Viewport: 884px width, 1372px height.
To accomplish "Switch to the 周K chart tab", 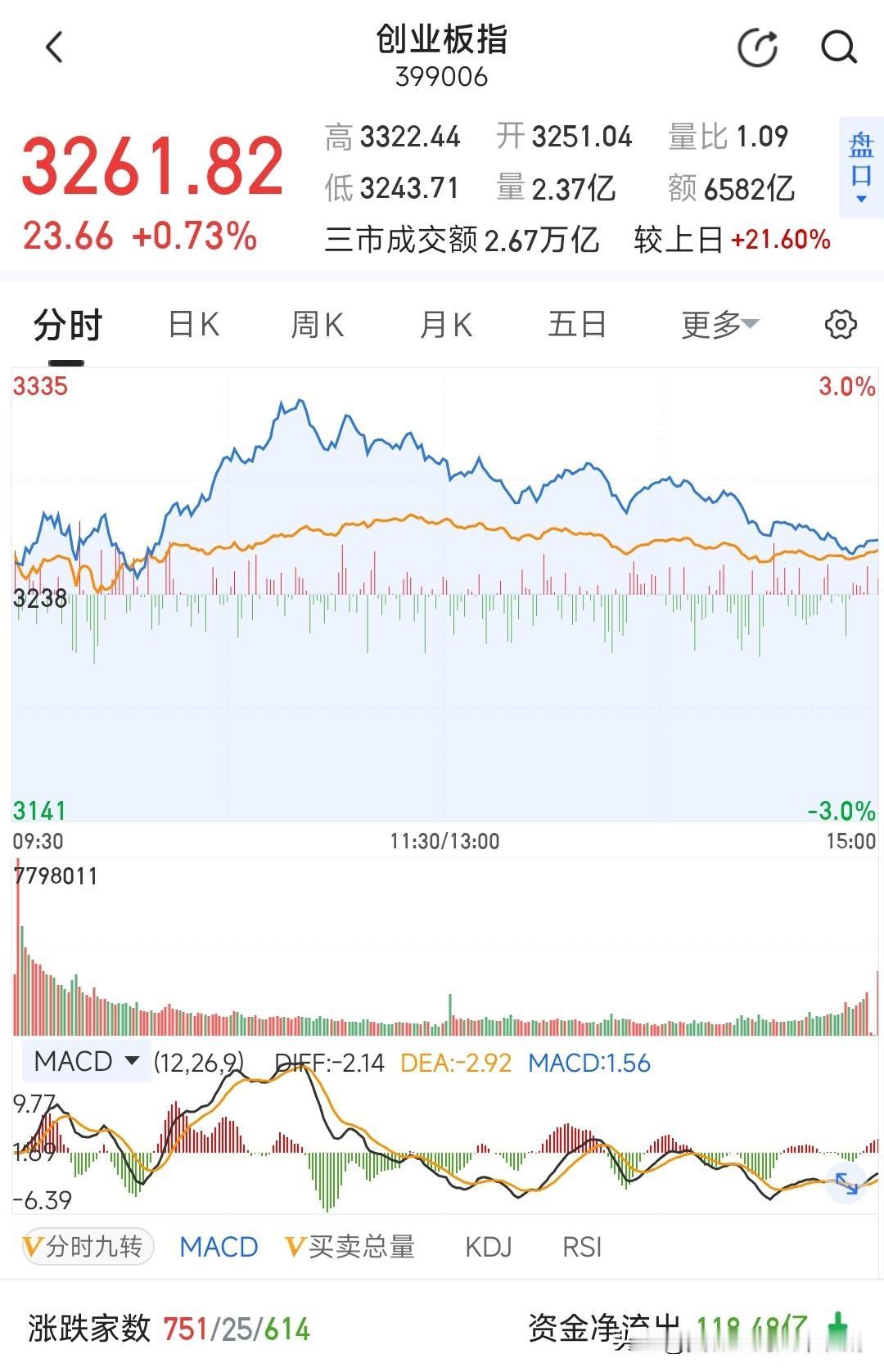I will (318, 325).
